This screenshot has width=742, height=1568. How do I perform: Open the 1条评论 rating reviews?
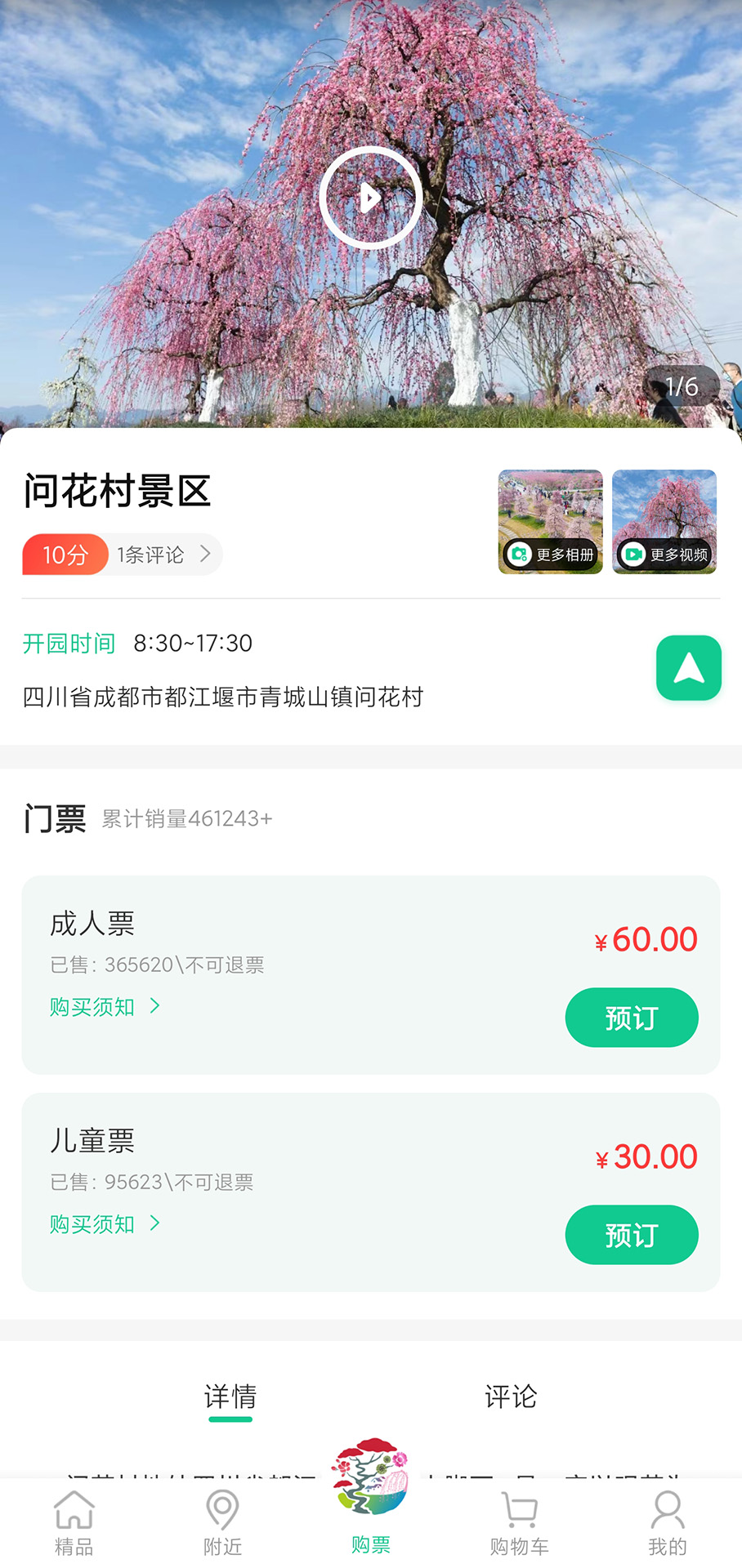(163, 555)
